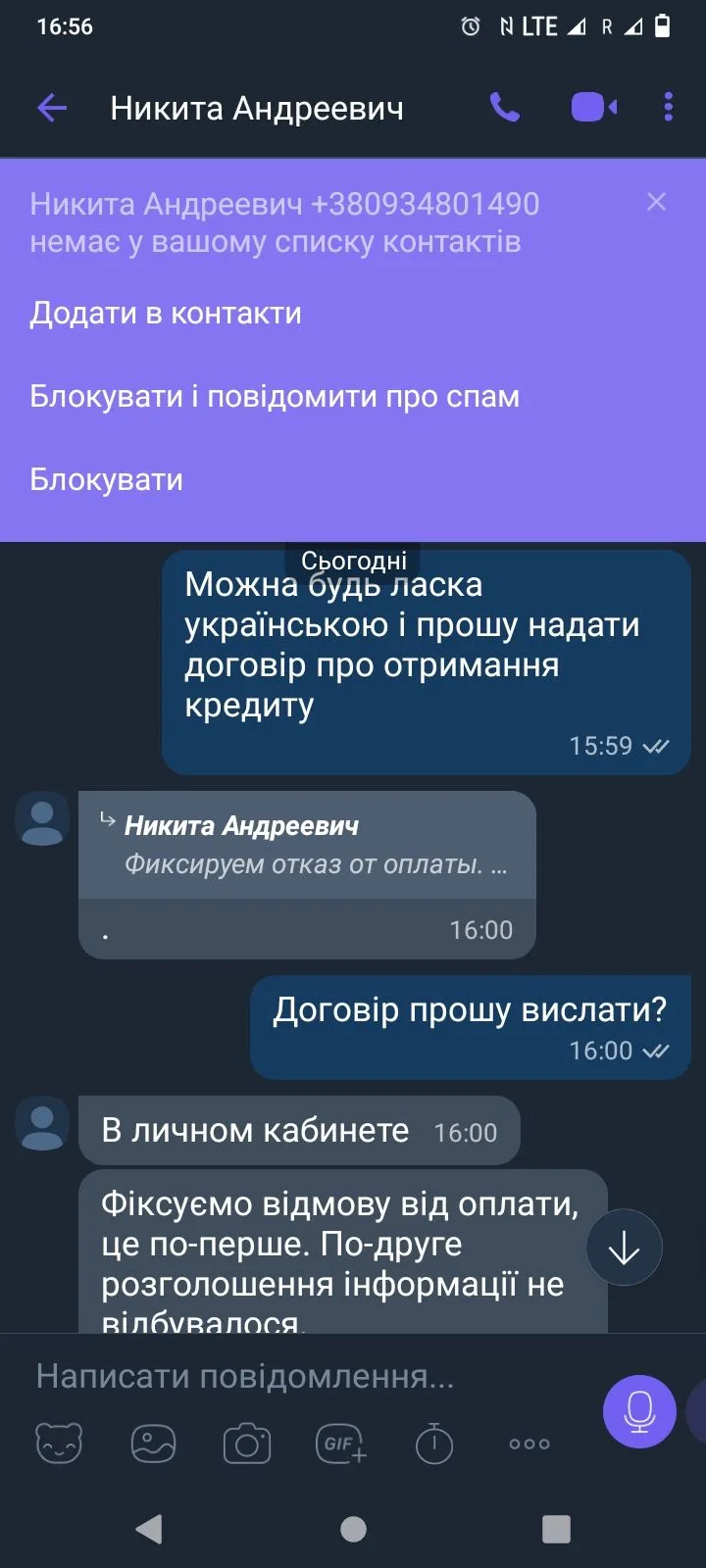Choose Блокувати і повідомити про спам

coord(275,397)
